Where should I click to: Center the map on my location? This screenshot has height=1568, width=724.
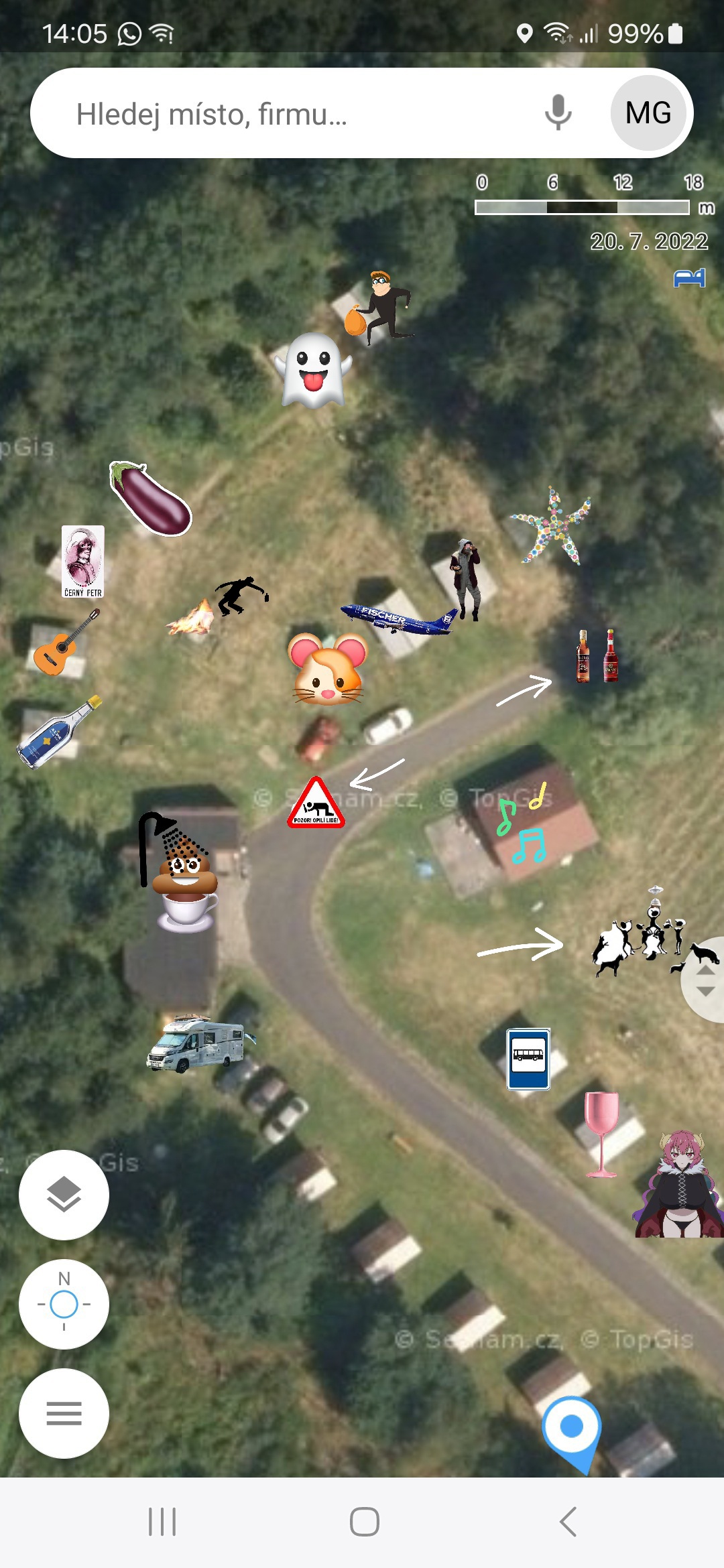64,1304
